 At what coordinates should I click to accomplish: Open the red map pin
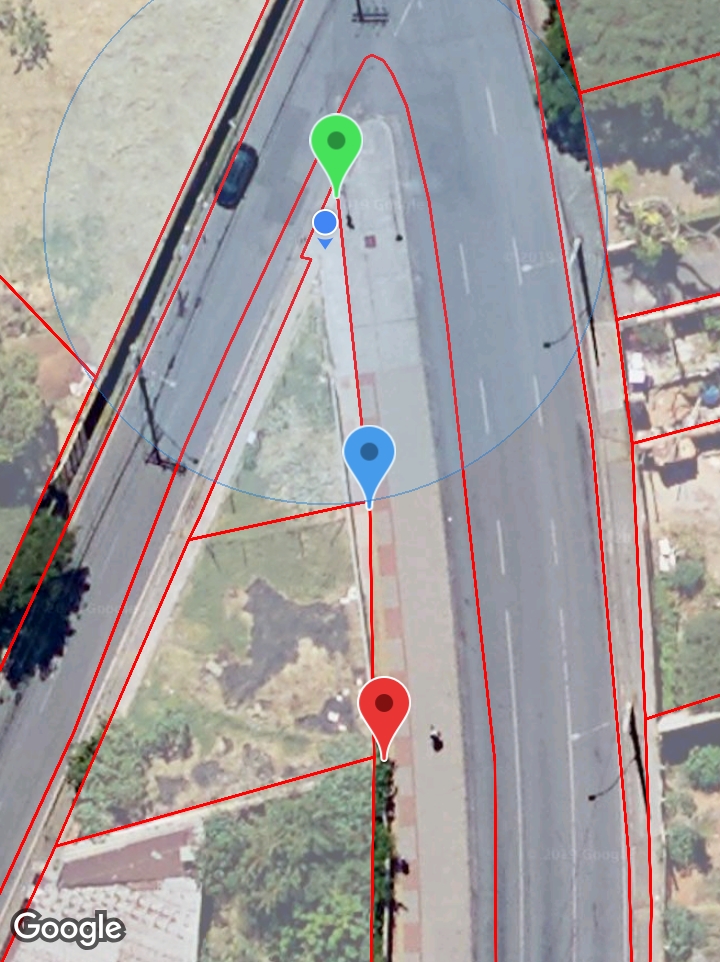(384, 709)
